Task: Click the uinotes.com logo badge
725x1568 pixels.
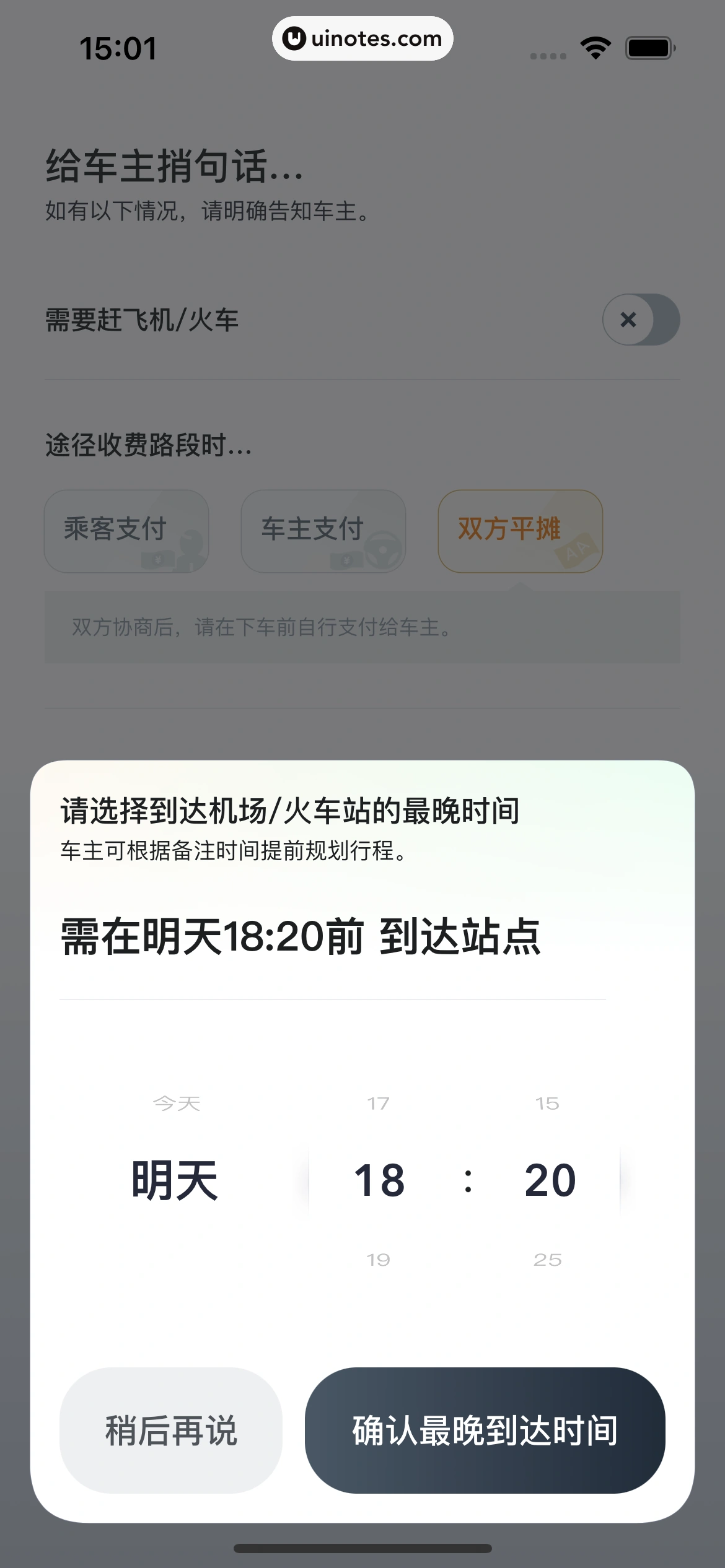Action: tap(362, 38)
